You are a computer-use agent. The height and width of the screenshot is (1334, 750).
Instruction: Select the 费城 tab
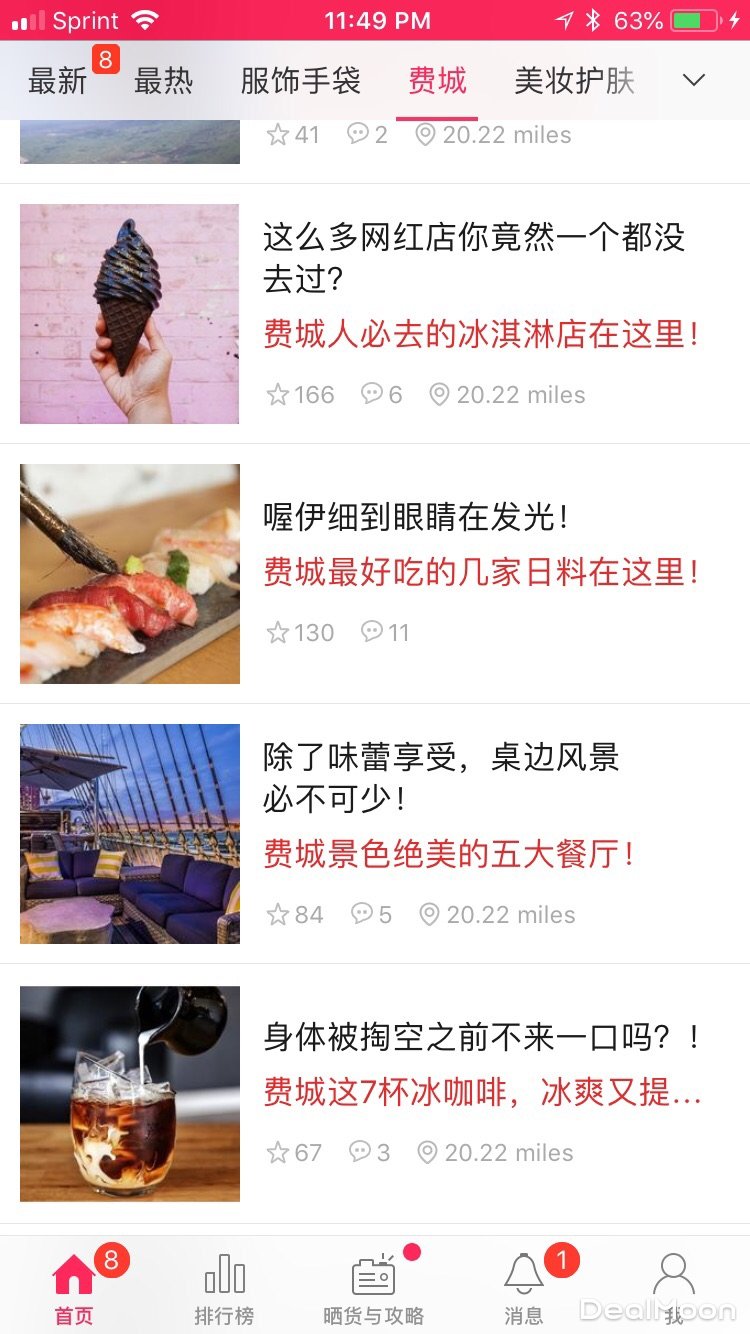coord(437,81)
